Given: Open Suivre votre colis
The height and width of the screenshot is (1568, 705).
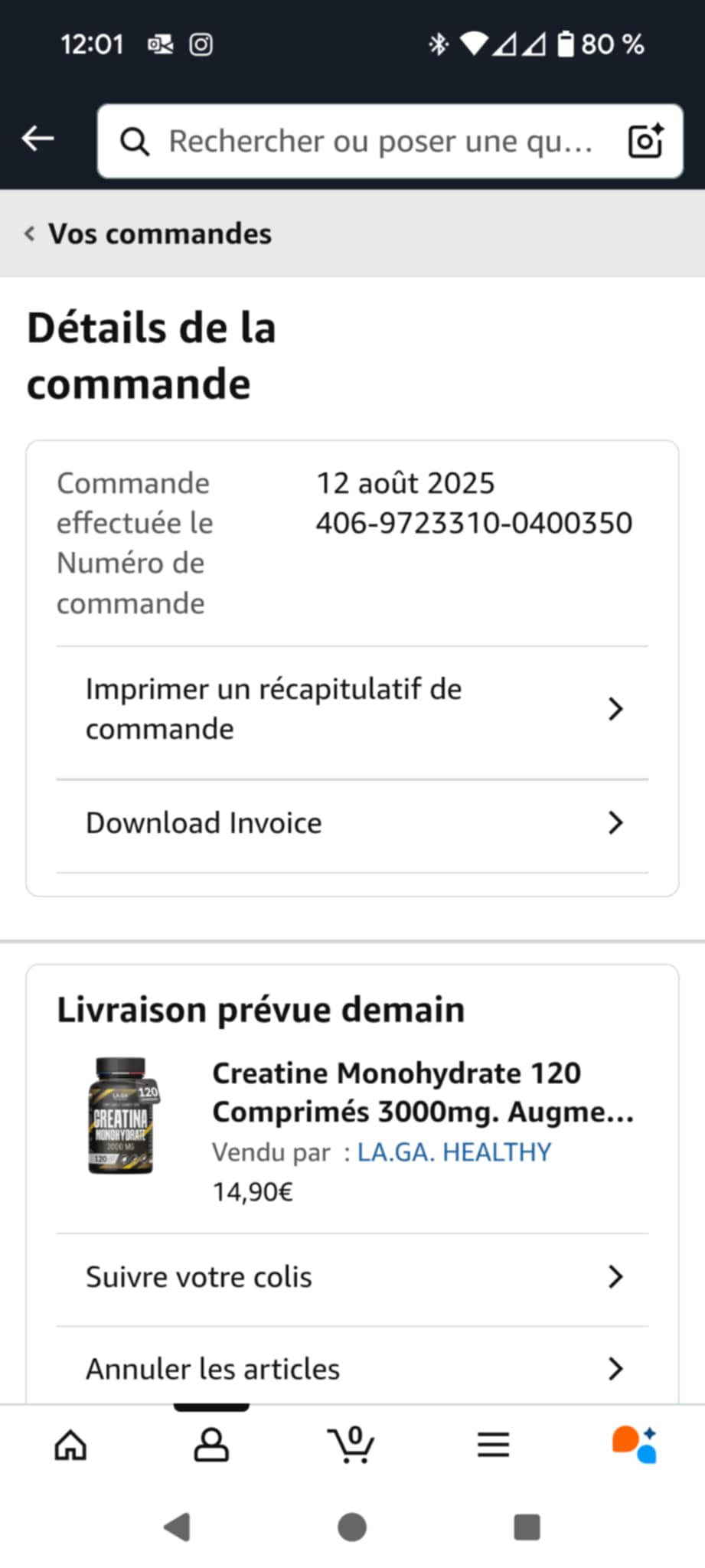Looking at the screenshot, I should [352, 1277].
